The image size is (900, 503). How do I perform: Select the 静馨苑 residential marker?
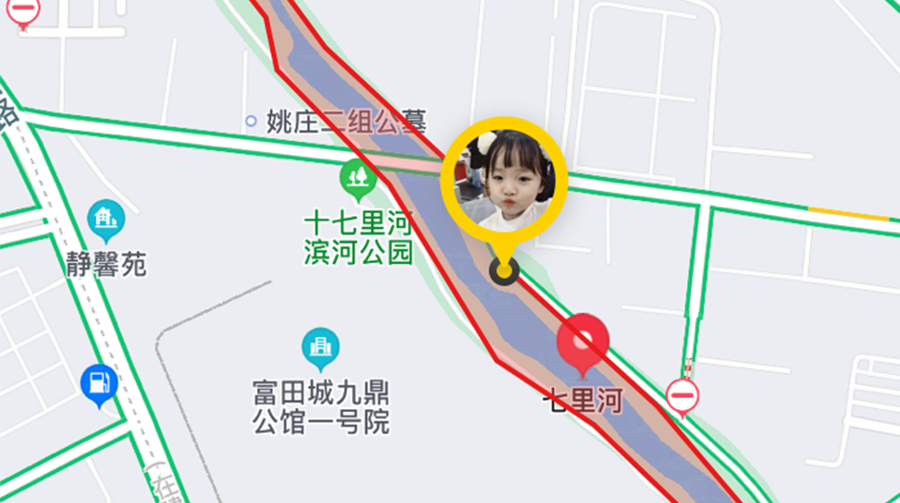click(x=106, y=218)
